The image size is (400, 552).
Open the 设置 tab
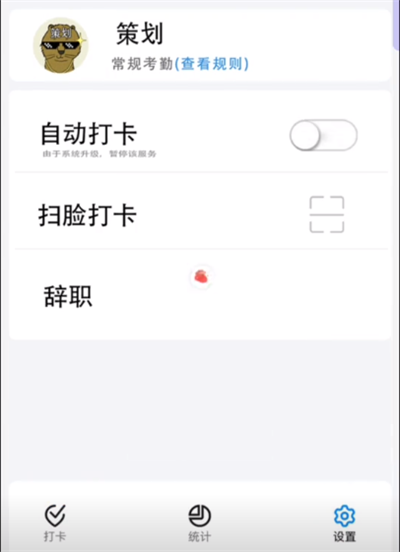(x=344, y=523)
